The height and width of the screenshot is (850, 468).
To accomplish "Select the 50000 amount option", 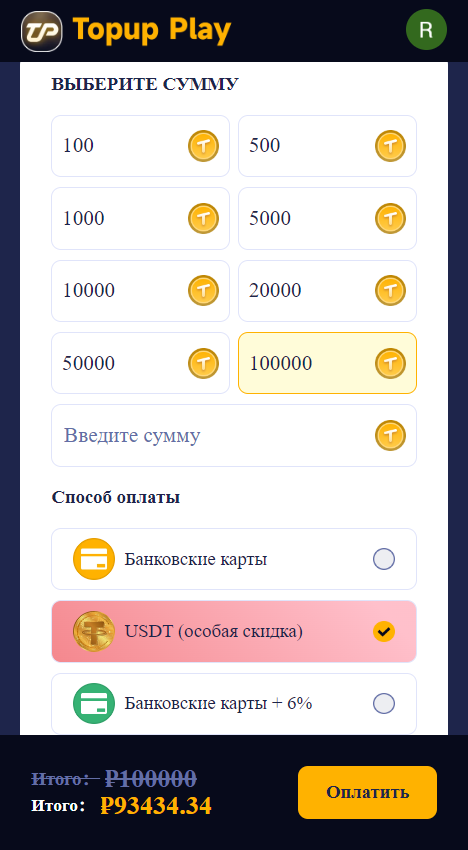I will point(140,363).
